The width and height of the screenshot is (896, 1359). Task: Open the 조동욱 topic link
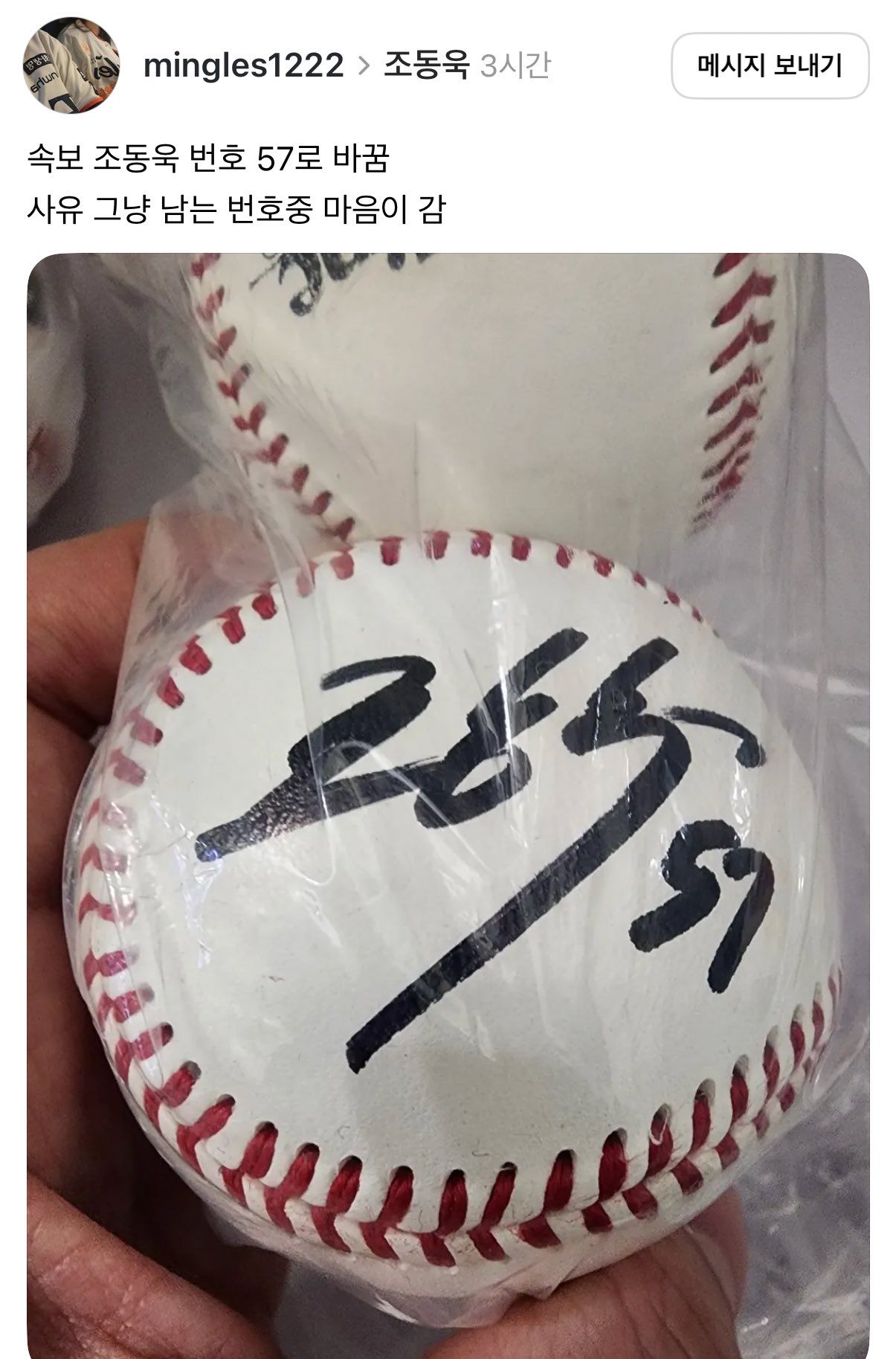pyautogui.click(x=427, y=65)
